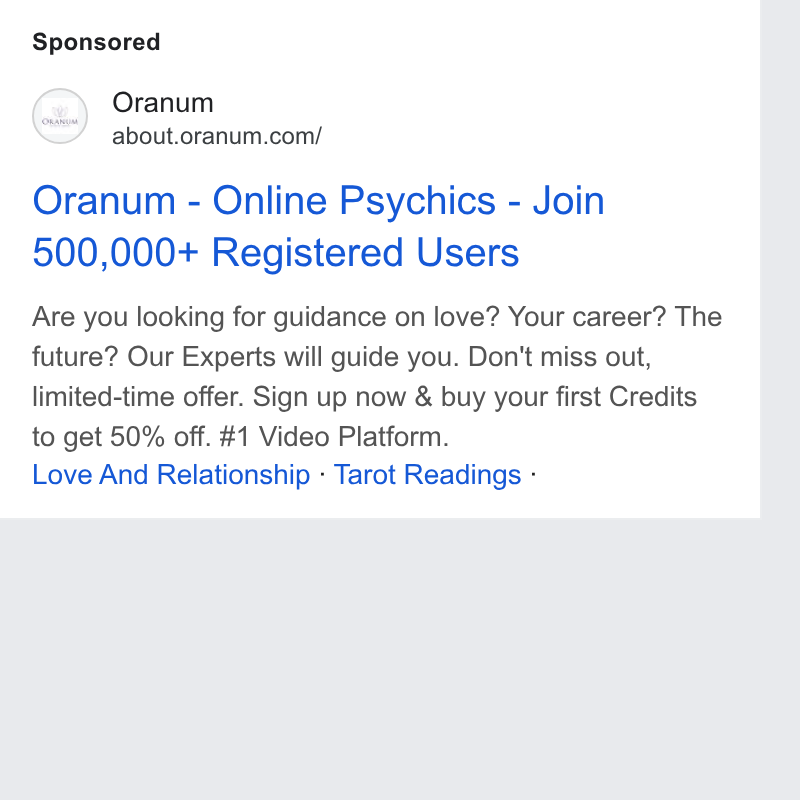
Task: Visit the about.oranum.com advertiser URL
Action: [217, 136]
